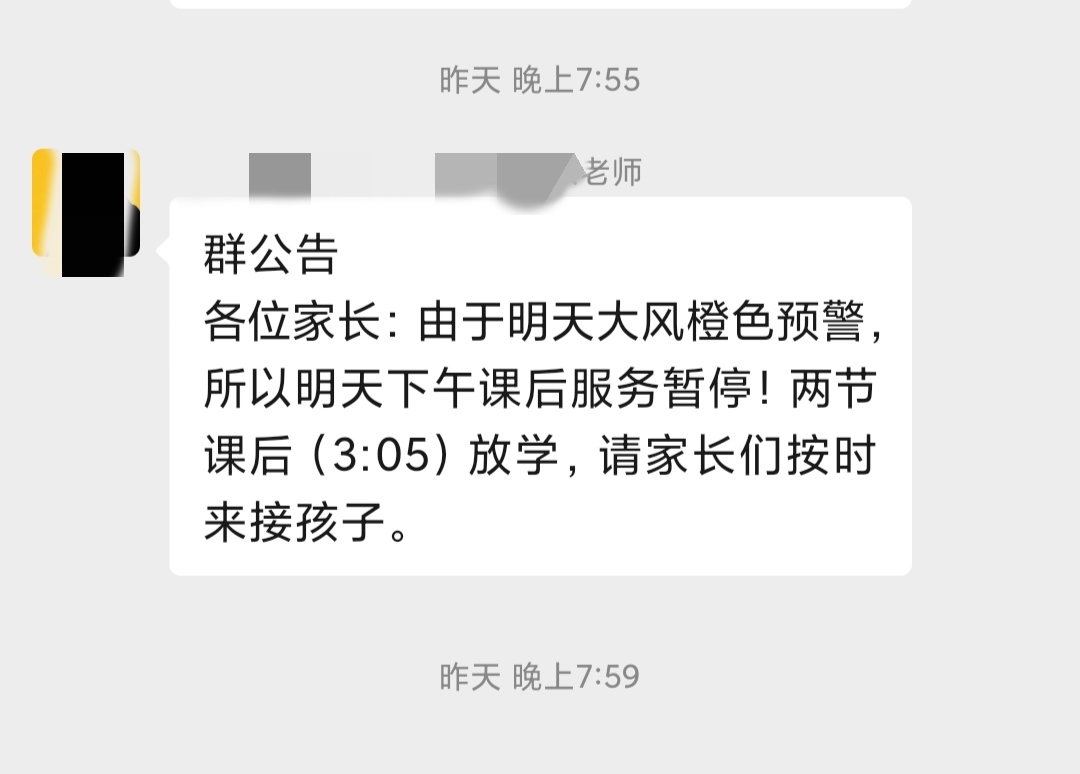Viewport: 1080px width, 774px height.
Task: Tap the teacher's profile avatar
Action: click(x=86, y=212)
